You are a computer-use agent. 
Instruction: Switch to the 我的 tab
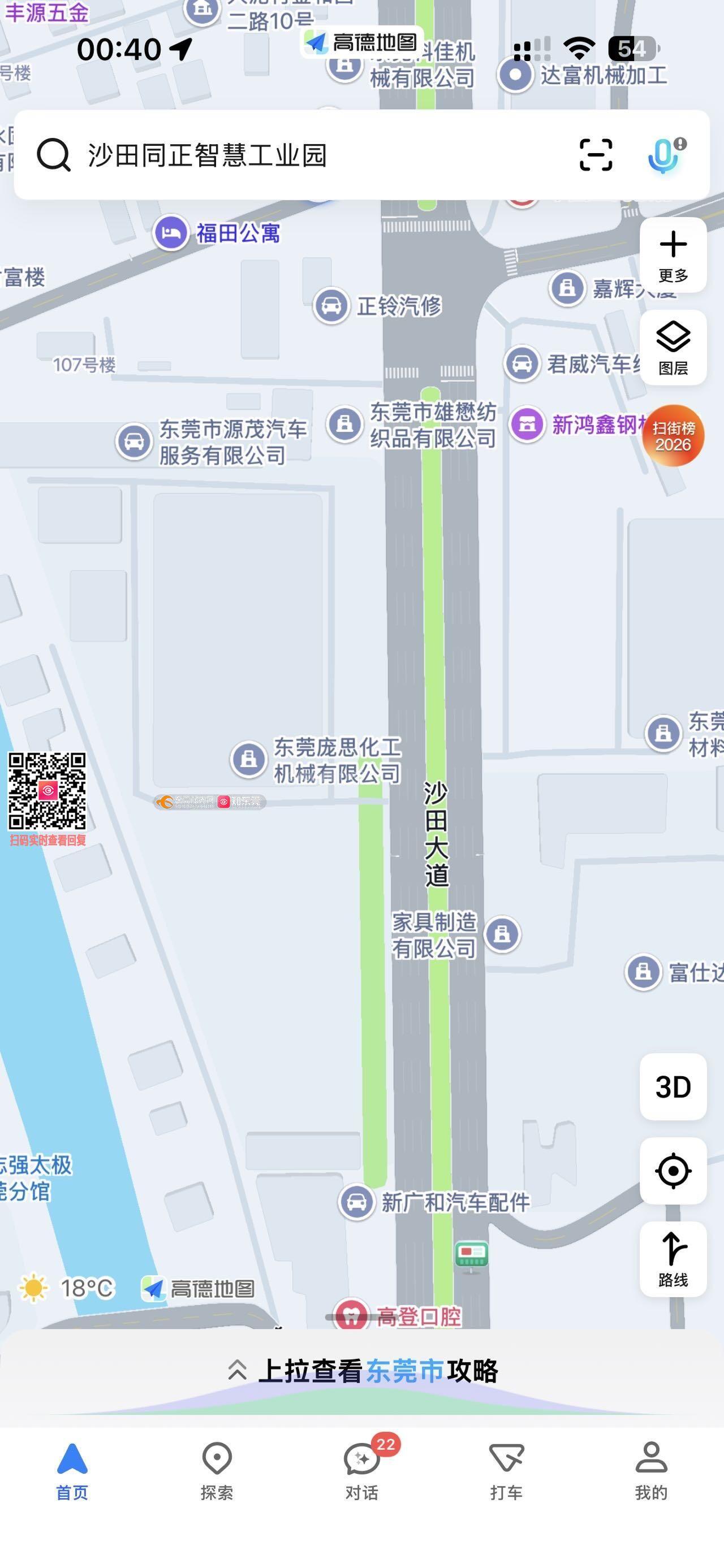click(x=651, y=1471)
